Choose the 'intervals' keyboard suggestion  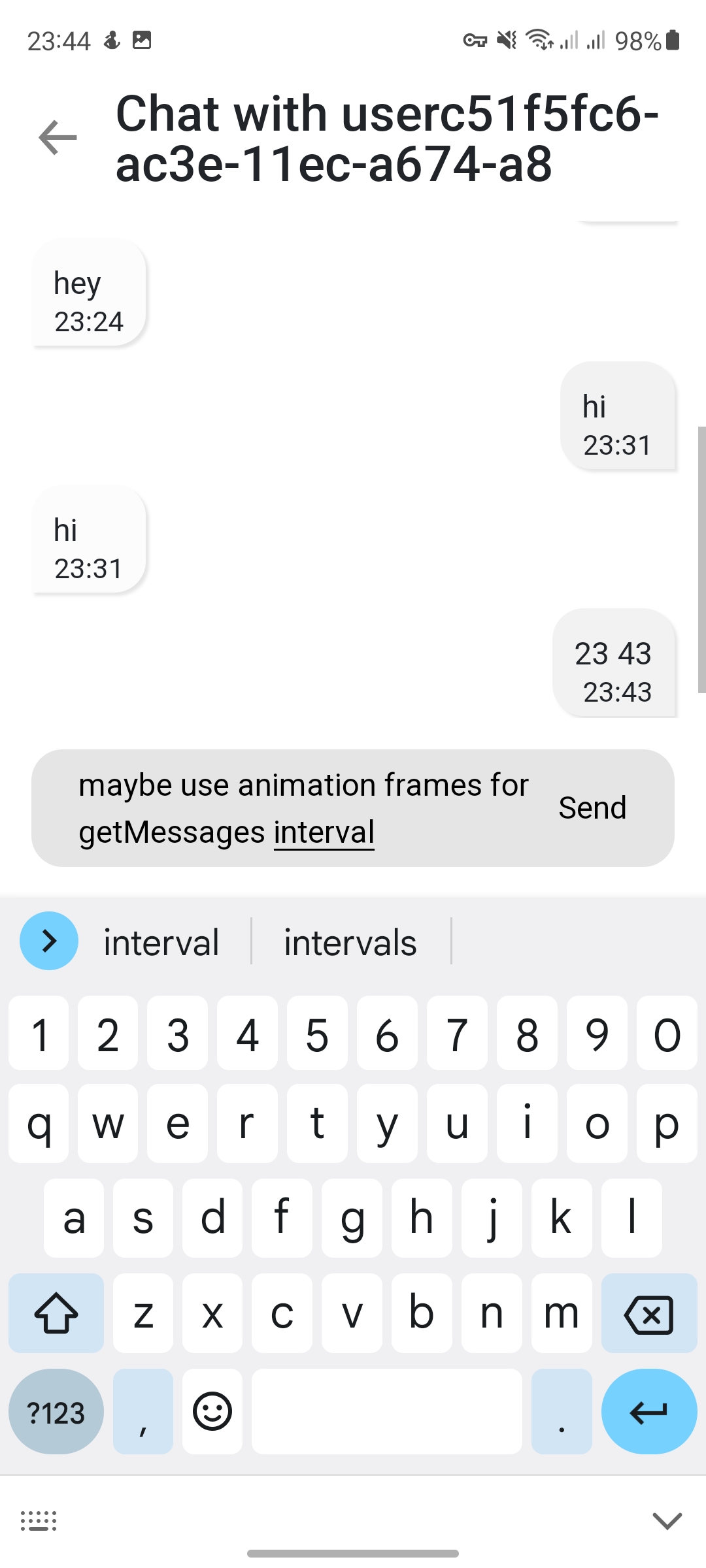tap(350, 943)
